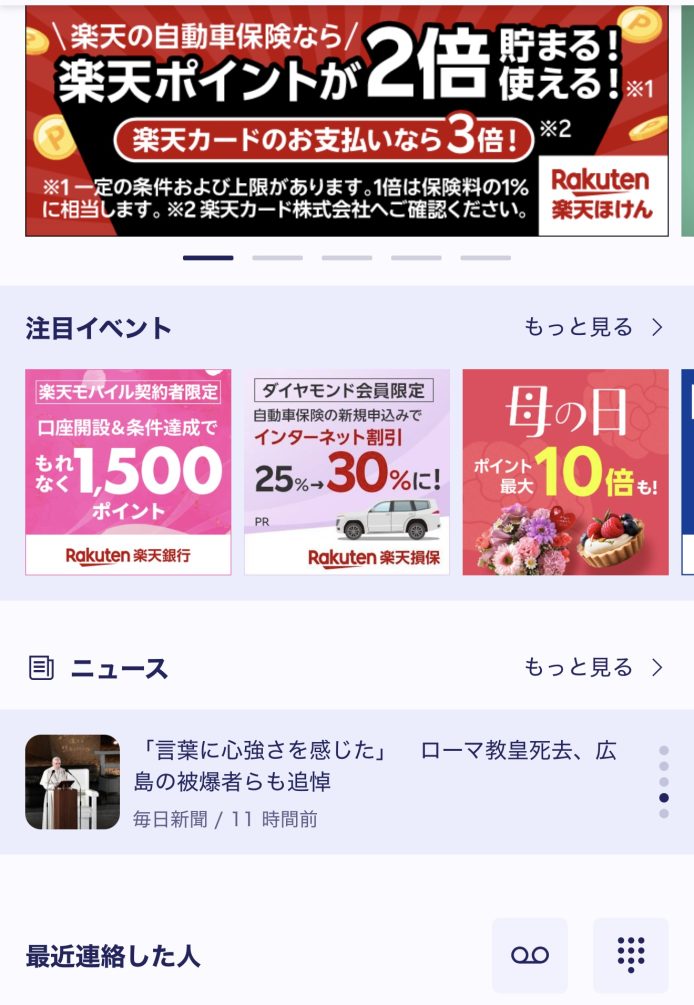This screenshot has width=694, height=1005.
Task: Open the voicemail icon
Action: (x=530, y=955)
